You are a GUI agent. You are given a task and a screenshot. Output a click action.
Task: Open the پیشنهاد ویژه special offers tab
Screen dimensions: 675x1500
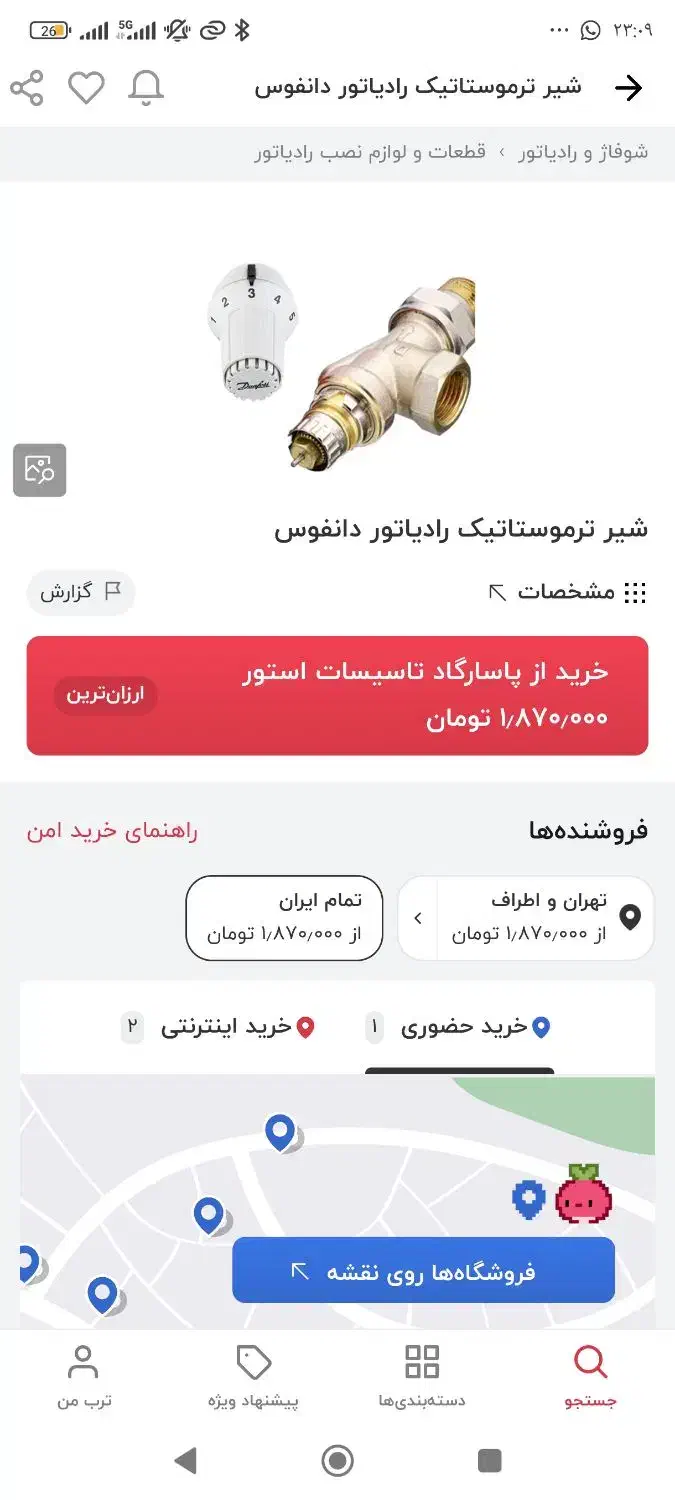click(253, 1377)
